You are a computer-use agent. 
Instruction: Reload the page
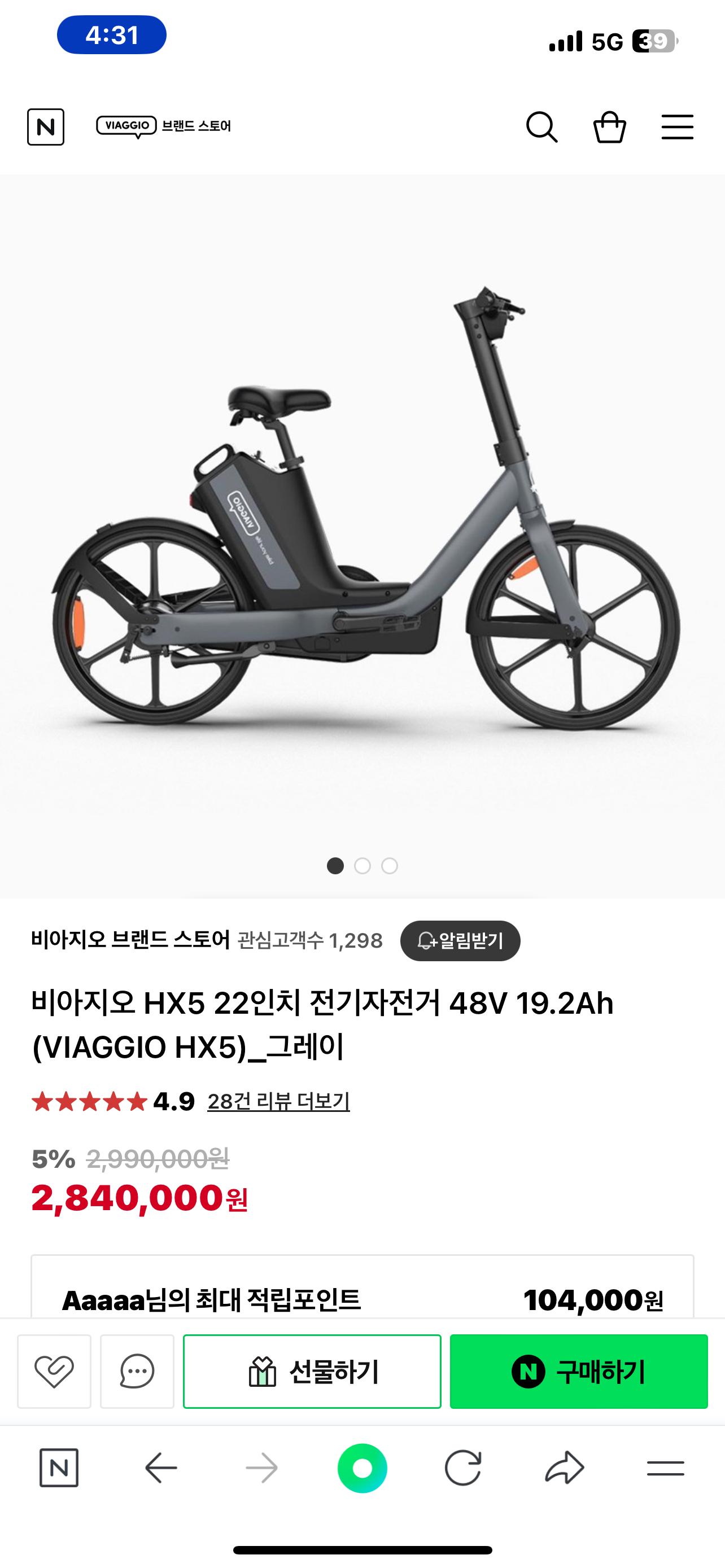click(x=462, y=1468)
